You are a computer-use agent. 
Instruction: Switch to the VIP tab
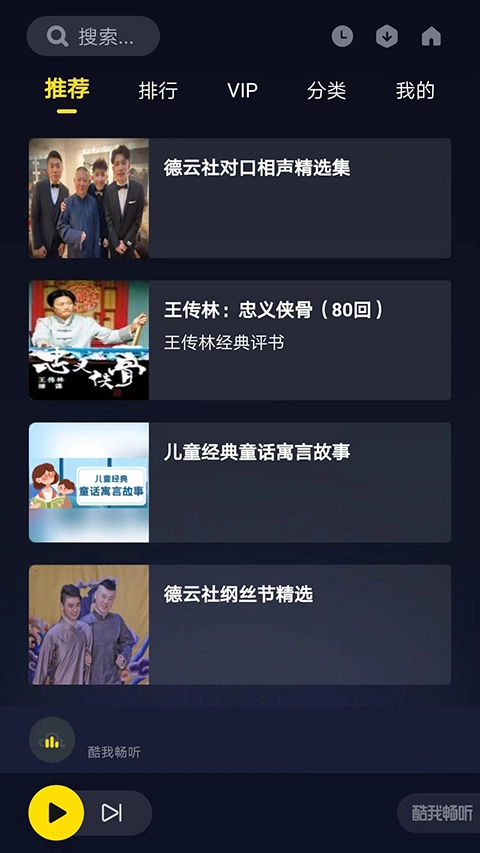[x=242, y=90]
